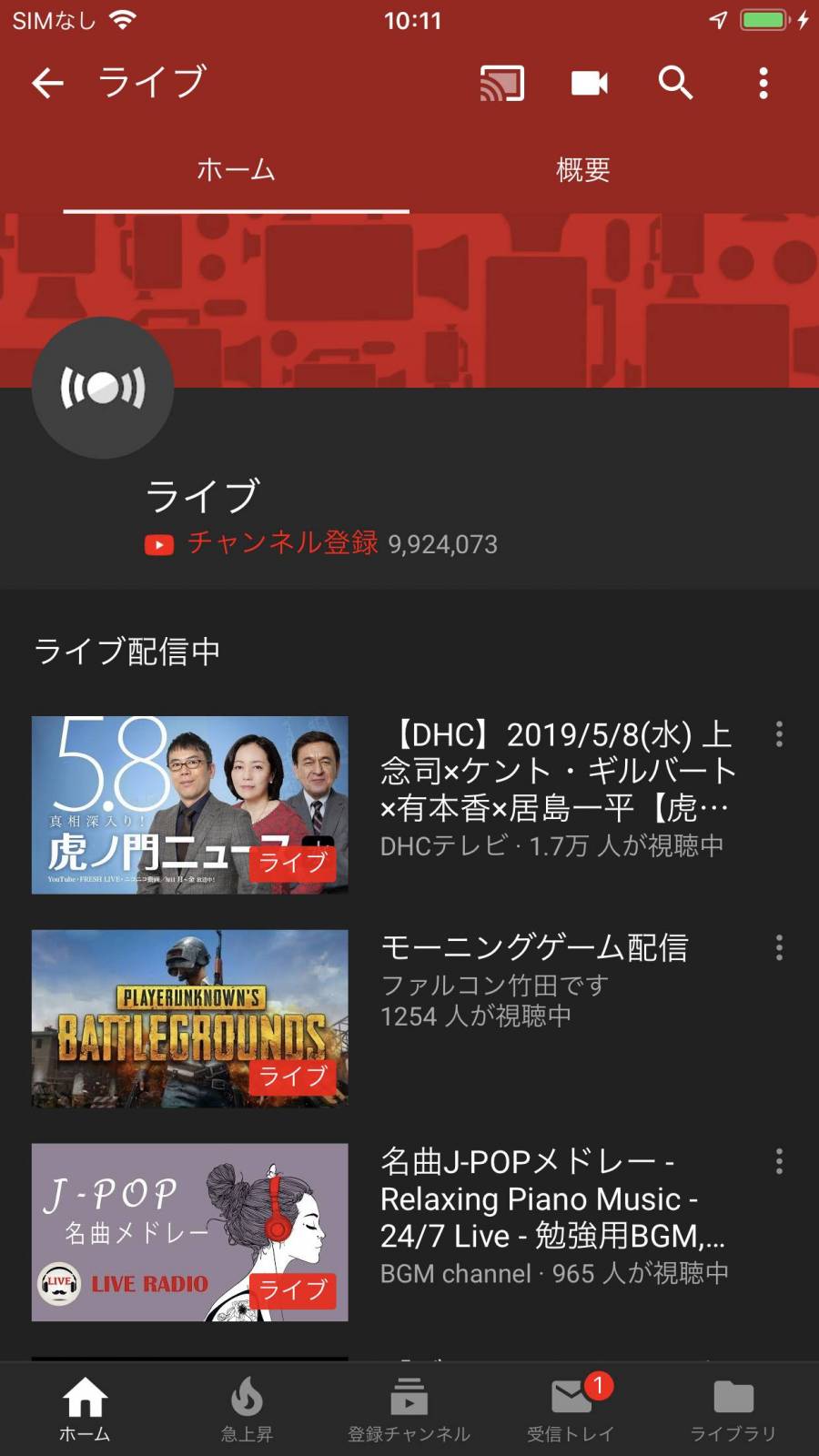
Task: Go to 急上昇 in bottom navigation
Action: pyautogui.click(x=247, y=1409)
